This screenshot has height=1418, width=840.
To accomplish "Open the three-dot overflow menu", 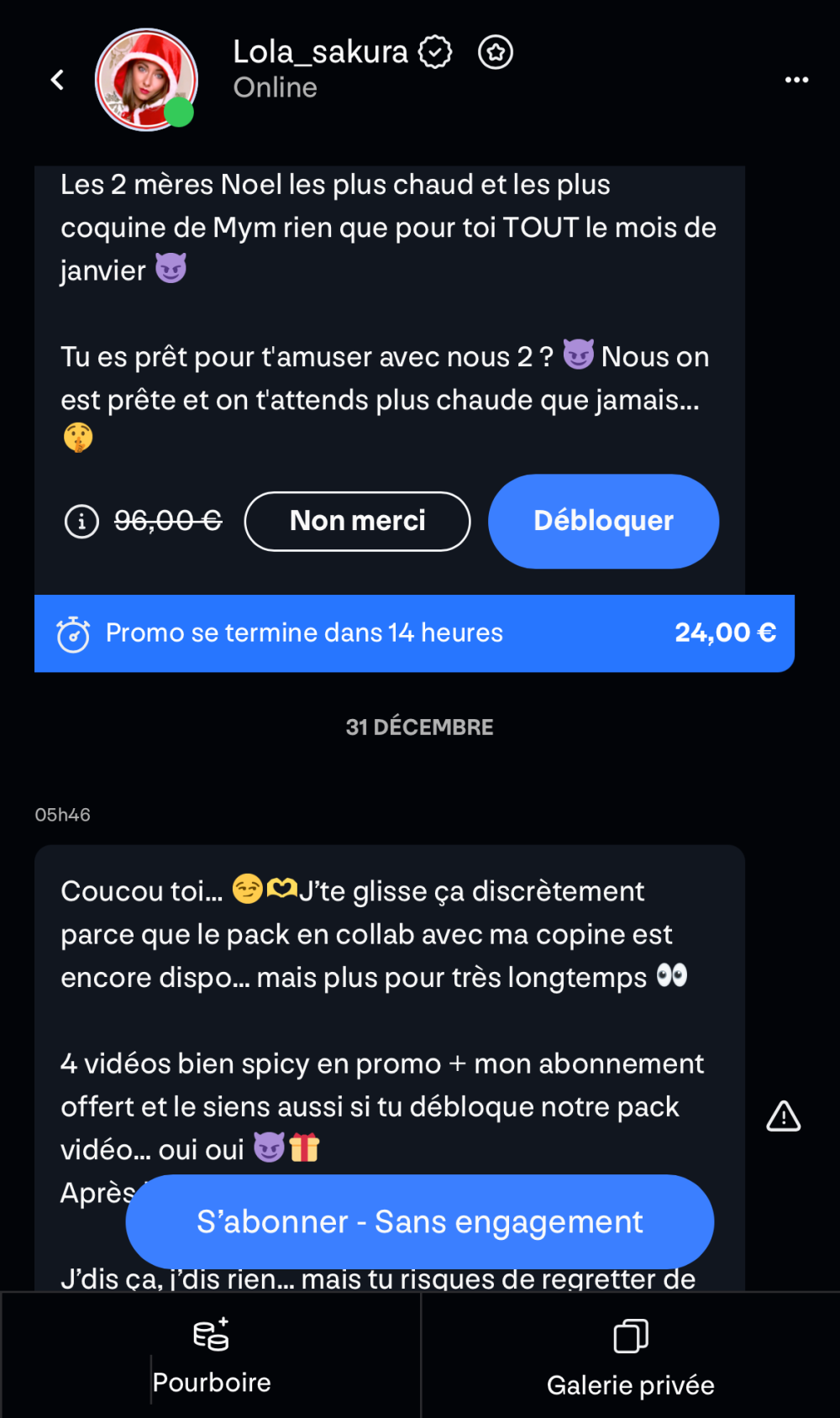I will pos(796,80).
